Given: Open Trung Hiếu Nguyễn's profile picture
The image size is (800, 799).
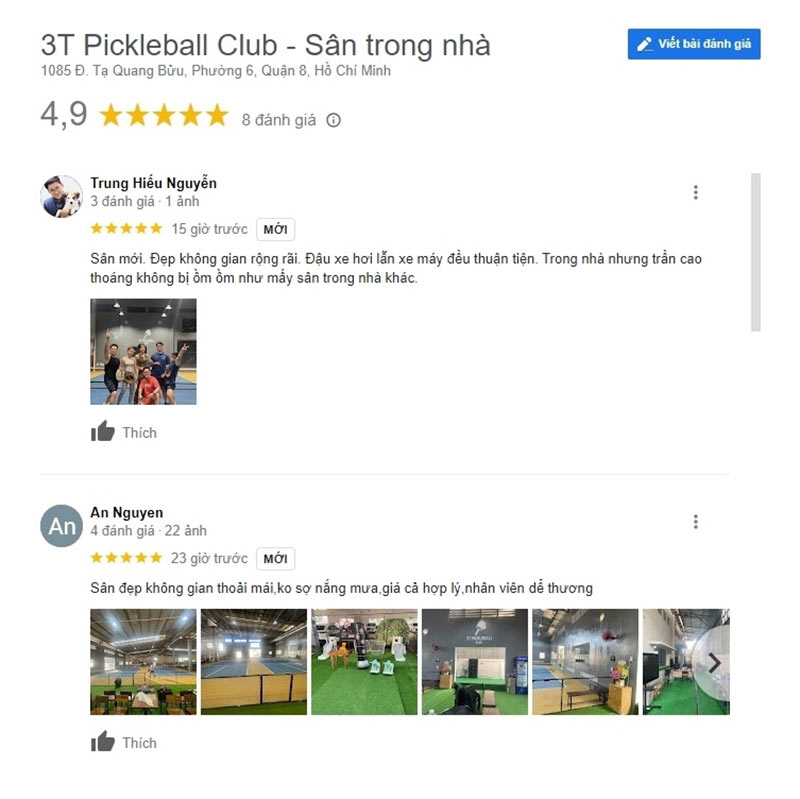Looking at the screenshot, I should [x=61, y=195].
